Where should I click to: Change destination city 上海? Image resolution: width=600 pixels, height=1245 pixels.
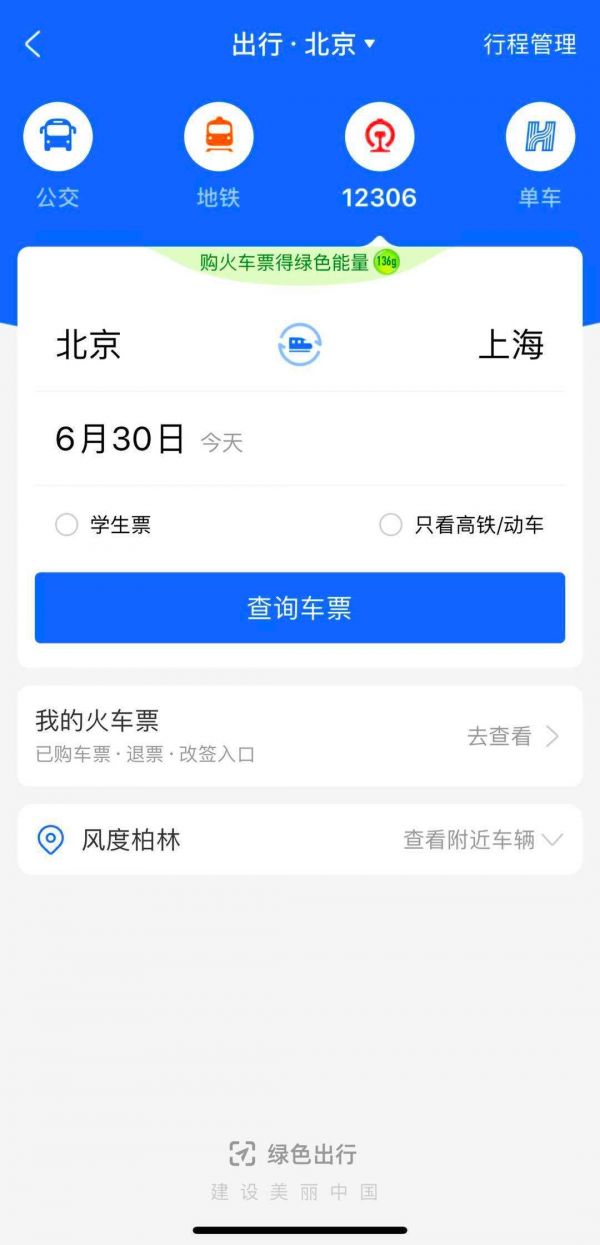point(511,345)
